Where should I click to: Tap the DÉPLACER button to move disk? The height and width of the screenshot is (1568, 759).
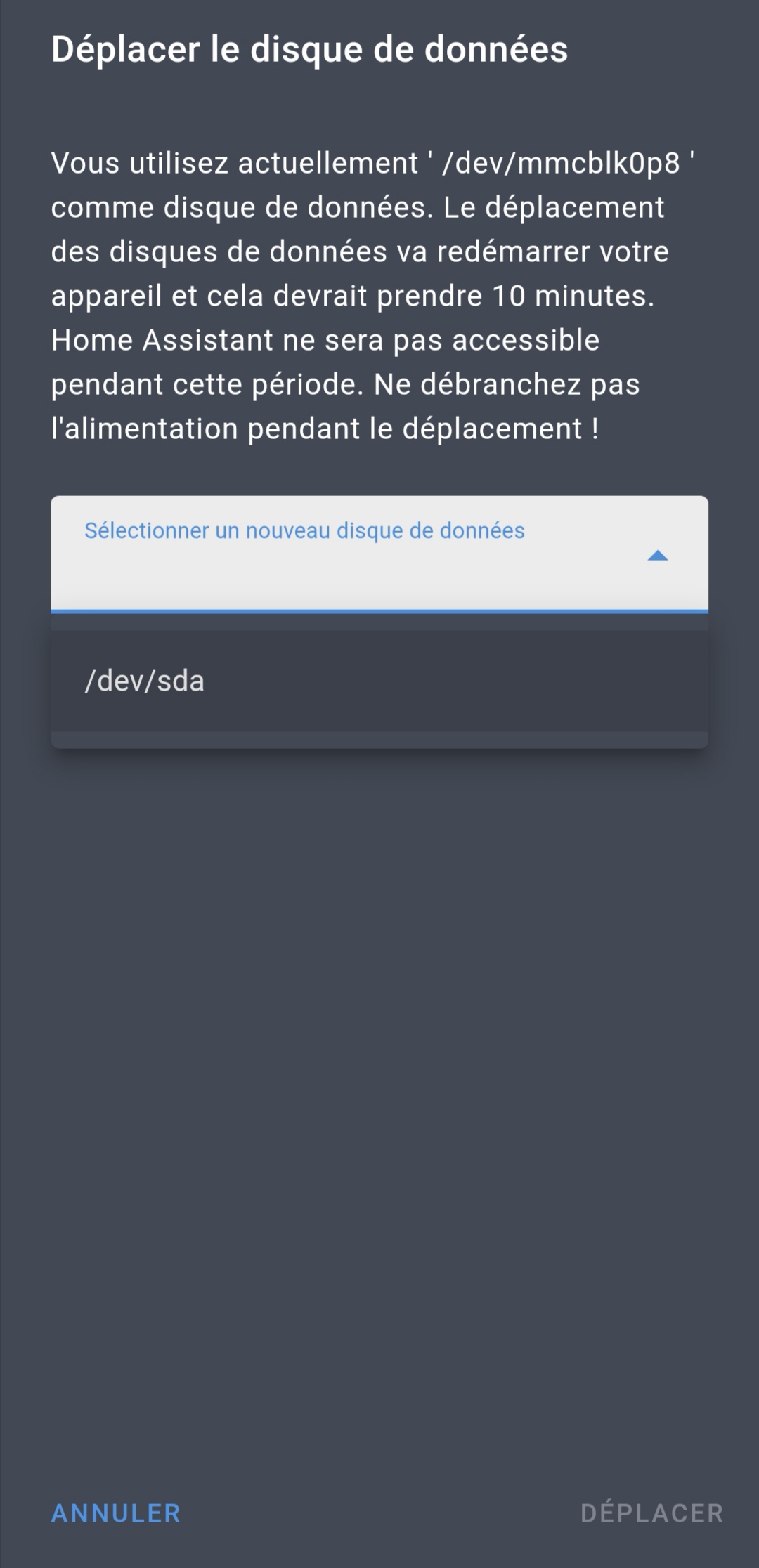click(x=651, y=1513)
